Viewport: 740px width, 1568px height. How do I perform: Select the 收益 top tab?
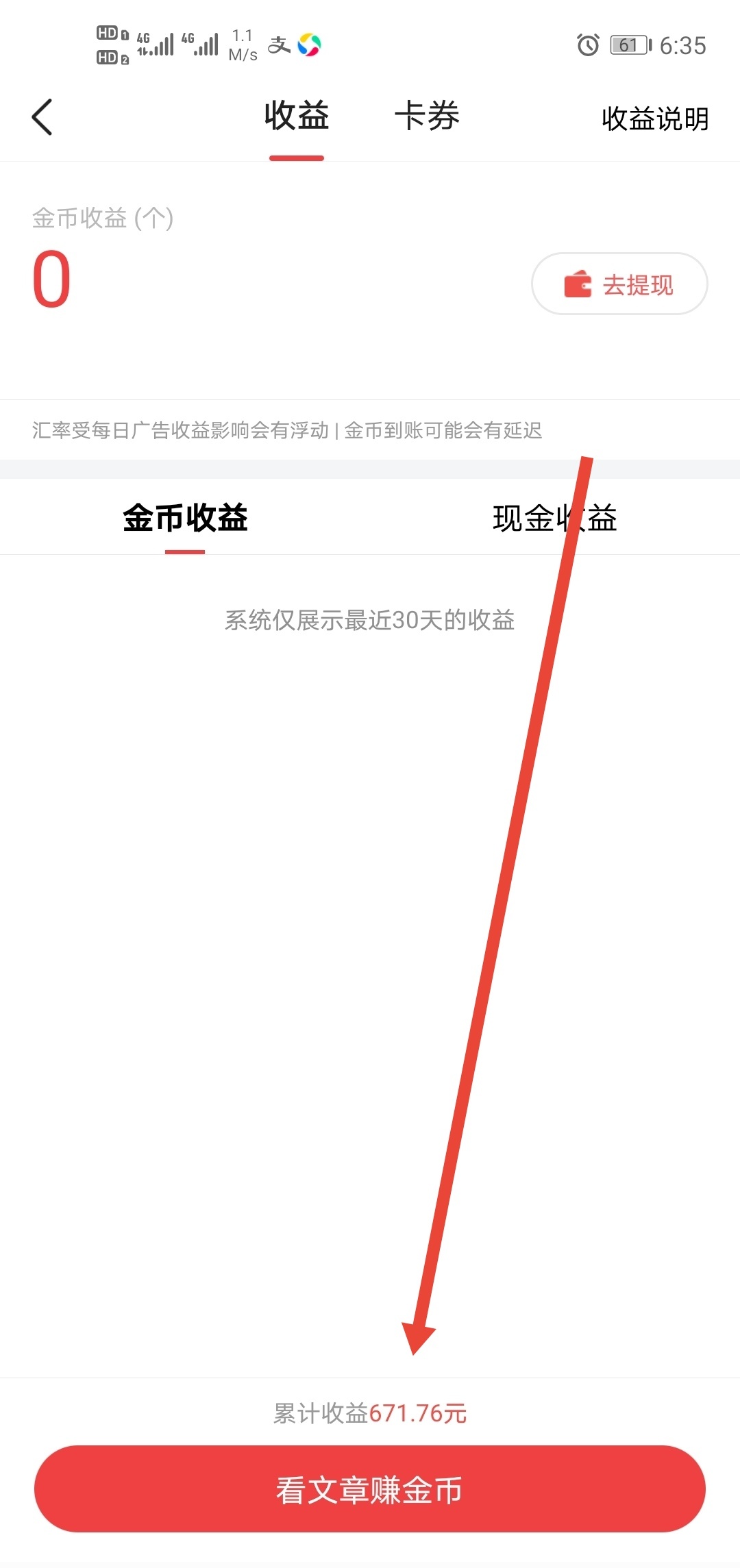point(297,116)
